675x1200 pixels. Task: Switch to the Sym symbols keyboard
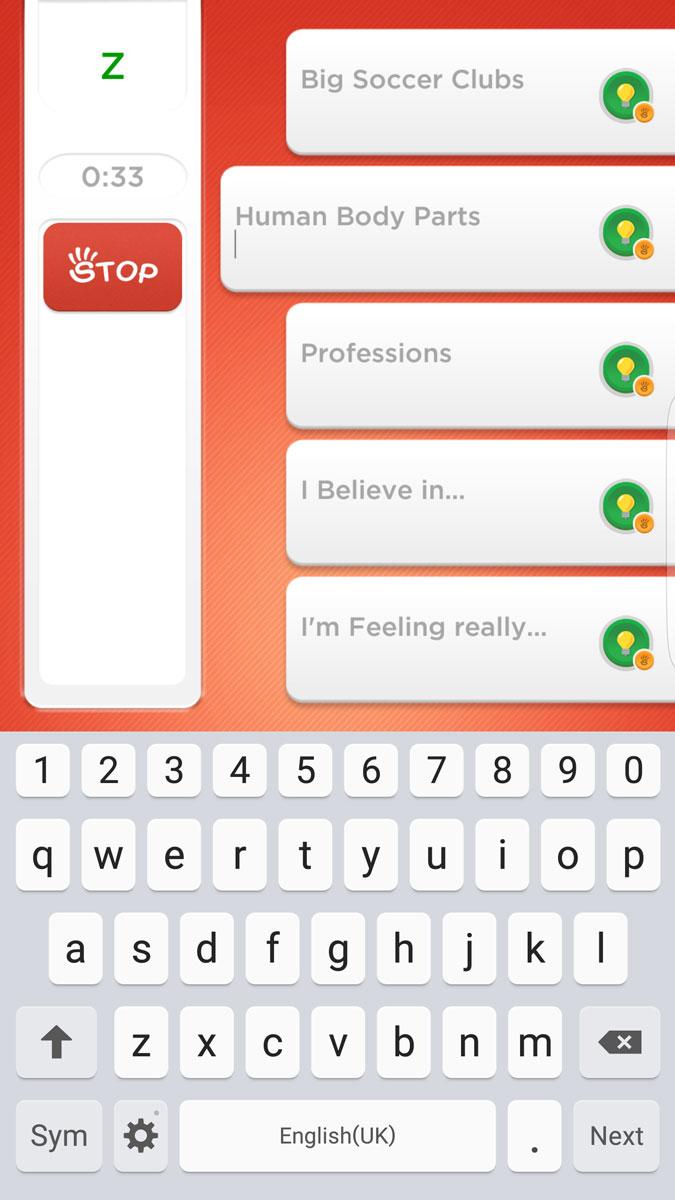(59, 1136)
